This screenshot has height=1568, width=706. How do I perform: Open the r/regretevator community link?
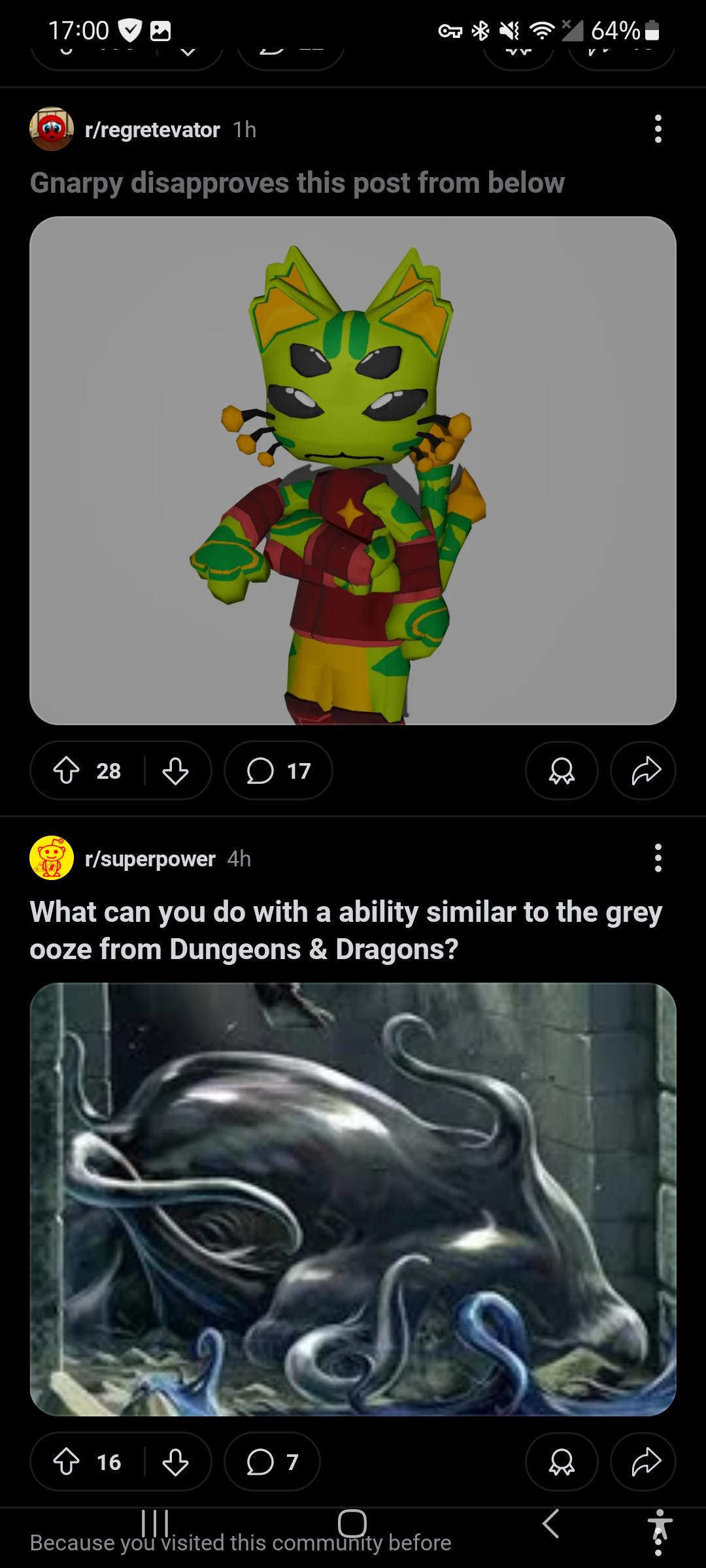[x=152, y=130]
